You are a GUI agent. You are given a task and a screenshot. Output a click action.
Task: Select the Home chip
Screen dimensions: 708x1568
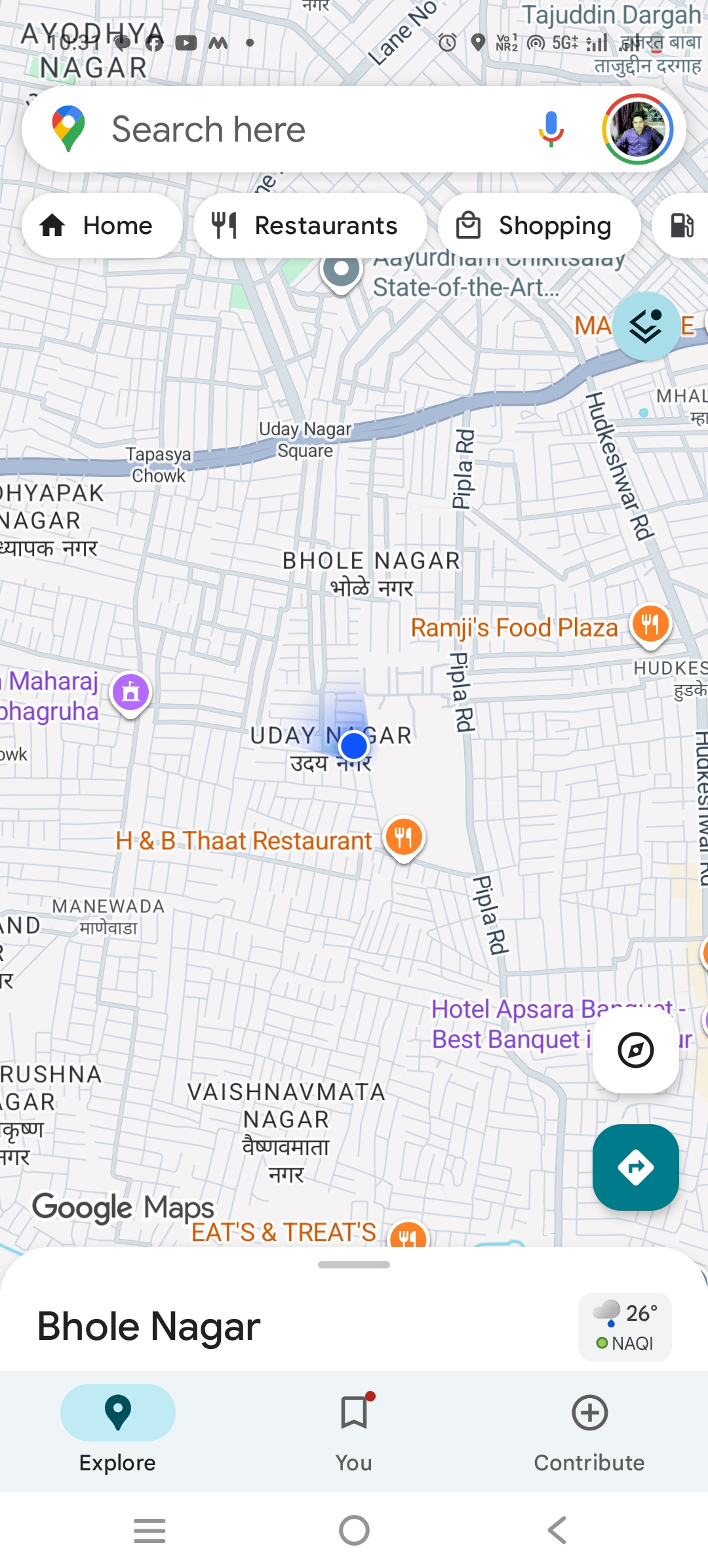[x=102, y=225]
